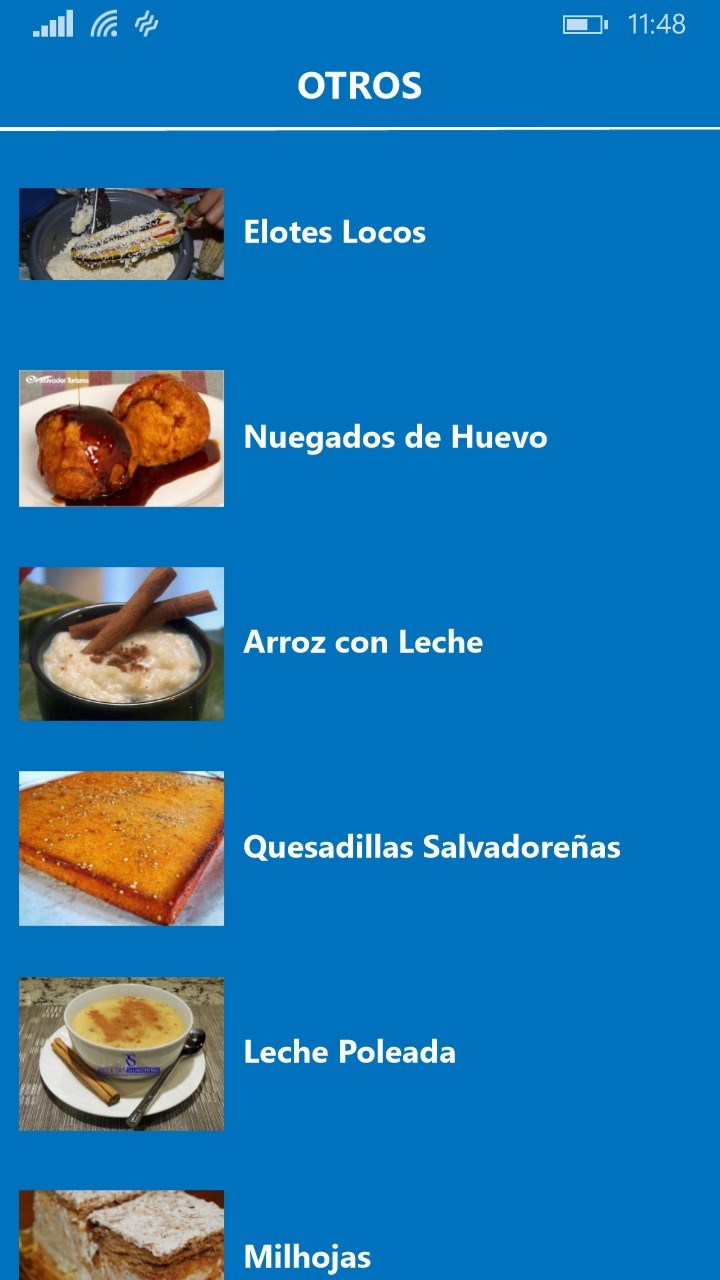Image resolution: width=720 pixels, height=1280 pixels.
Task: View the Arroz con Leche recipe
Action: (362, 643)
